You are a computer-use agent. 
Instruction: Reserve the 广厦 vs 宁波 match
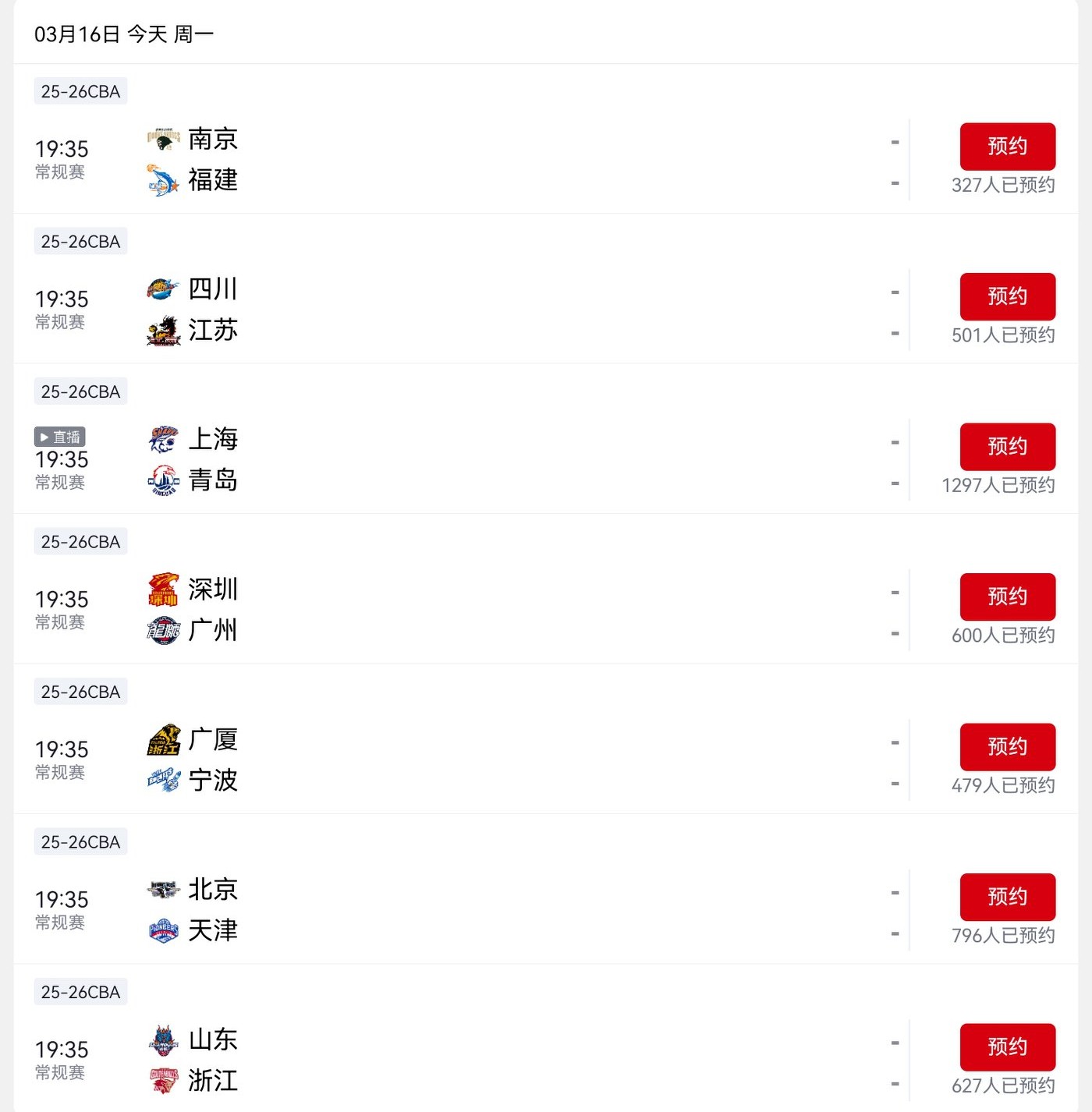(1007, 747)
